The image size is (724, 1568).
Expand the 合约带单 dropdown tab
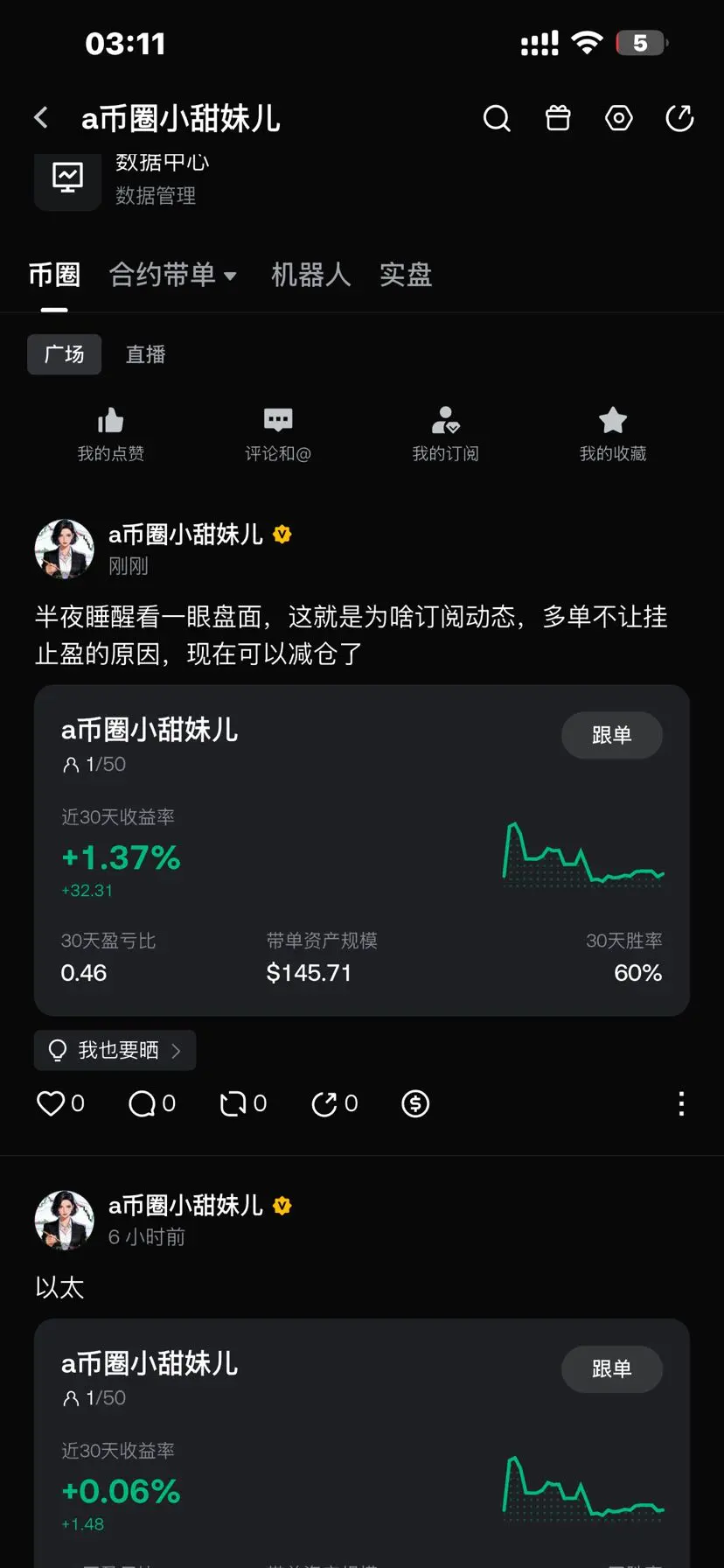(x=173, y=275)
